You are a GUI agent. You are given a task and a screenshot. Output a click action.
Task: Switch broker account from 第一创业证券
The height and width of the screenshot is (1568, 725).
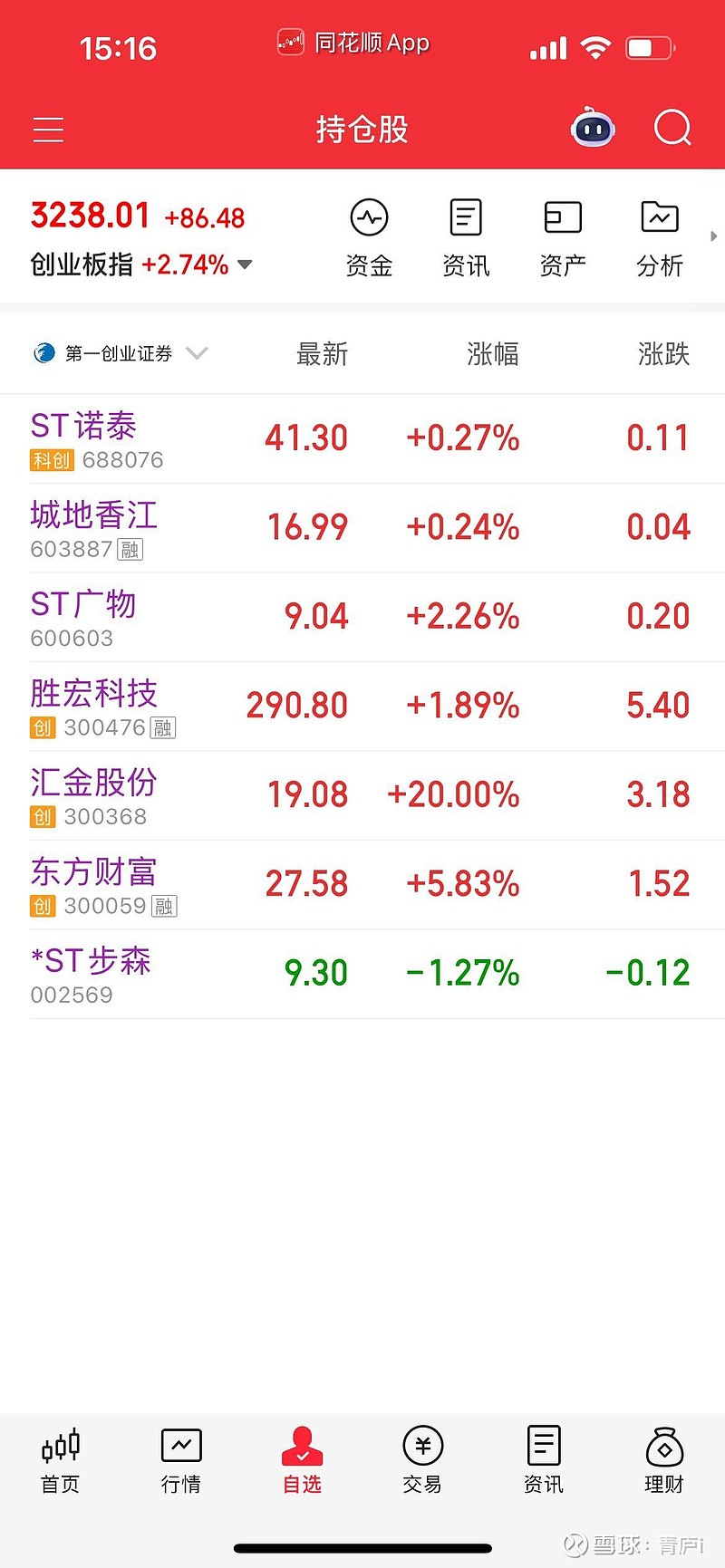pos(120,353)
